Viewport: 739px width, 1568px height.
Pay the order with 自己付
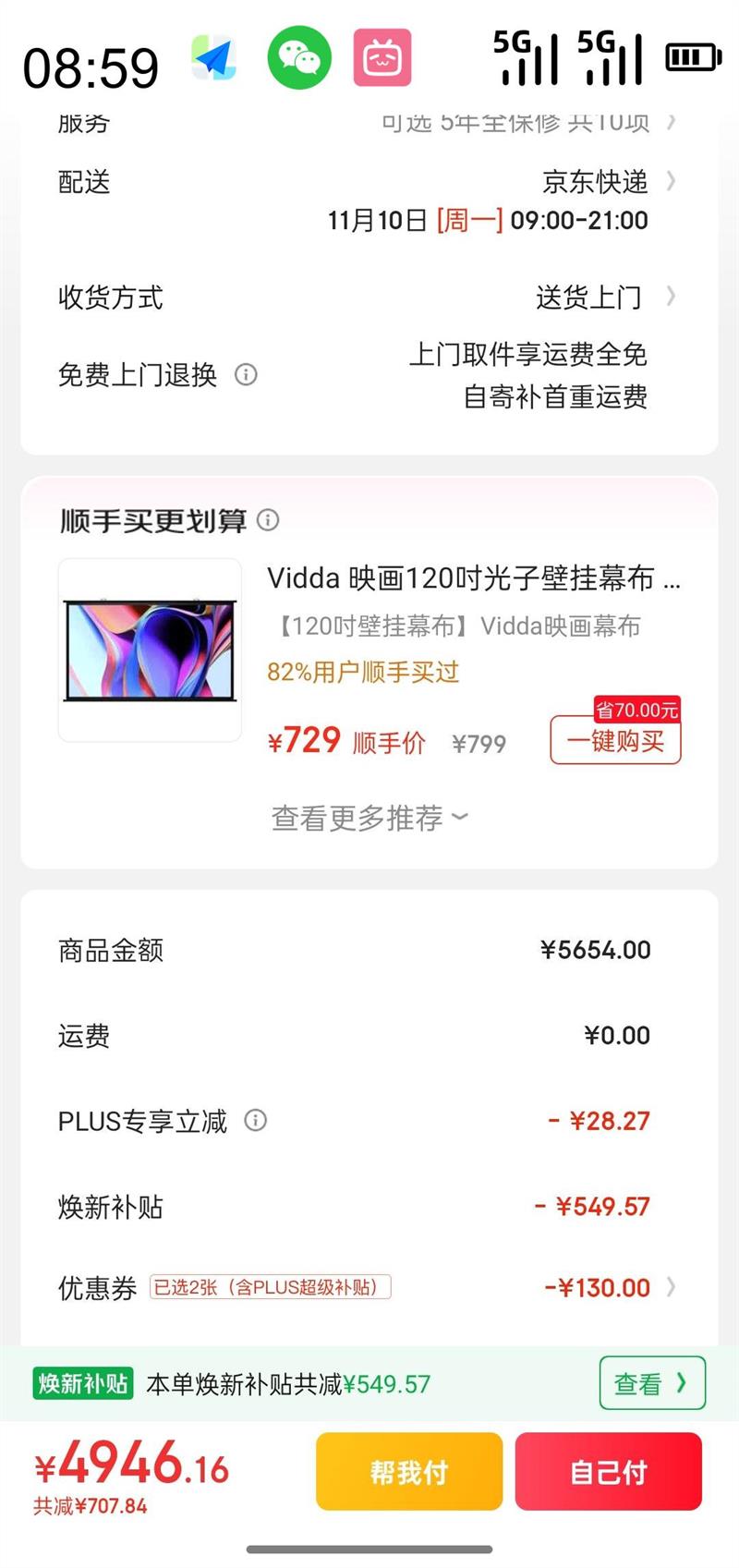(608, 1471)
